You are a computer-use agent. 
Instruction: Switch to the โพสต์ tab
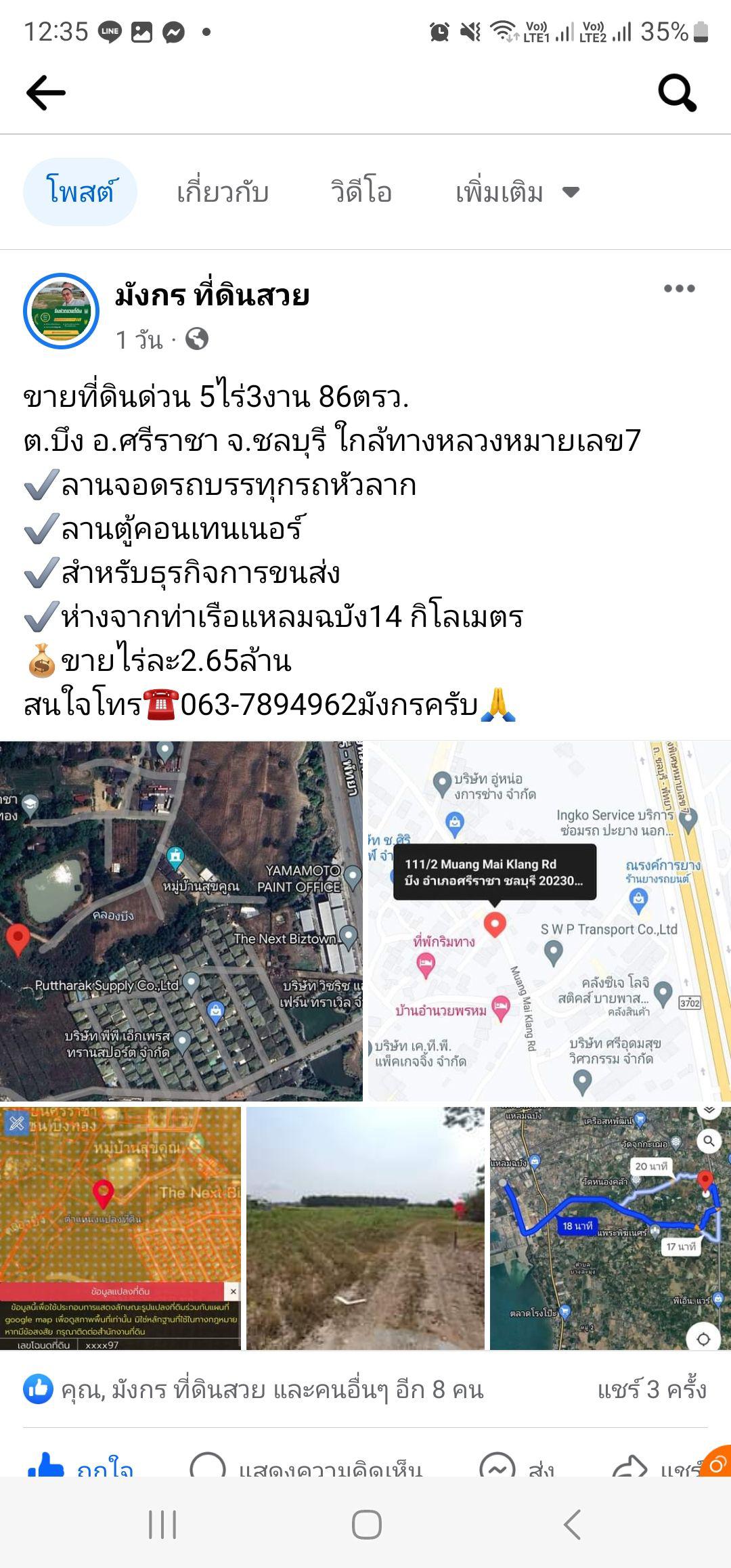click(x=80, y=192)
